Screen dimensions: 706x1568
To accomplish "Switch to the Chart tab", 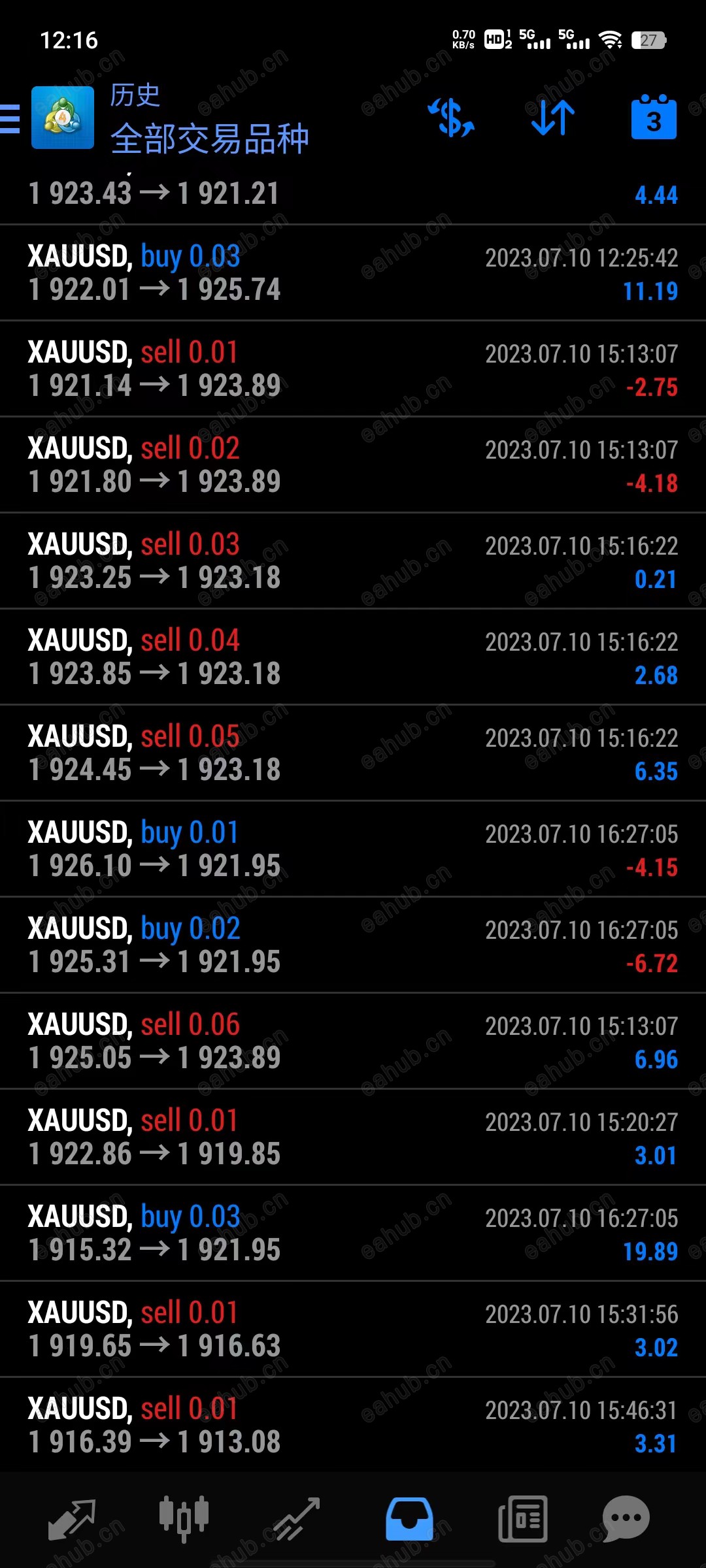I will [184, 1519].
